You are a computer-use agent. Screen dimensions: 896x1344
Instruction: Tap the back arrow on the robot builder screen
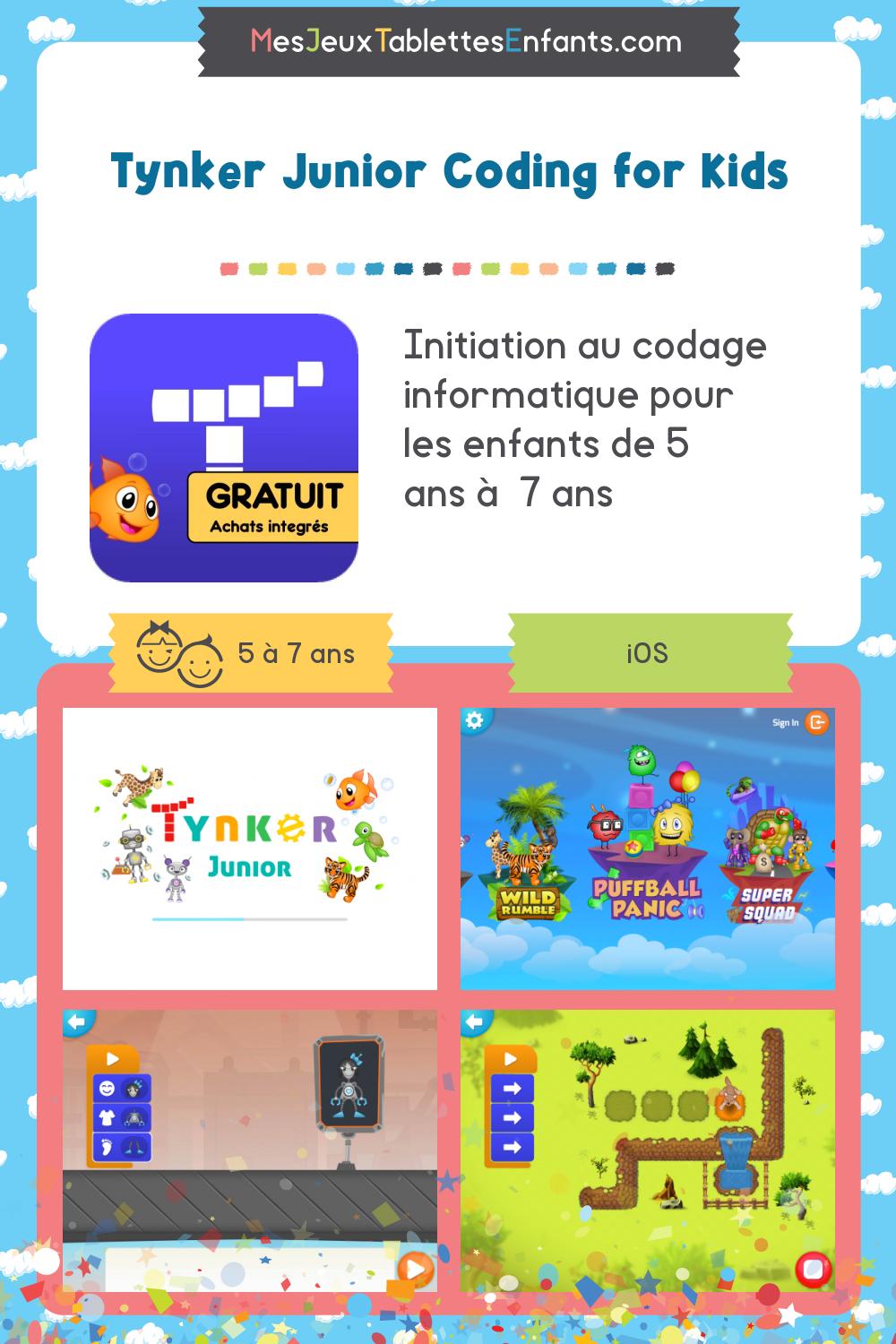click(x=77, y=1021)
